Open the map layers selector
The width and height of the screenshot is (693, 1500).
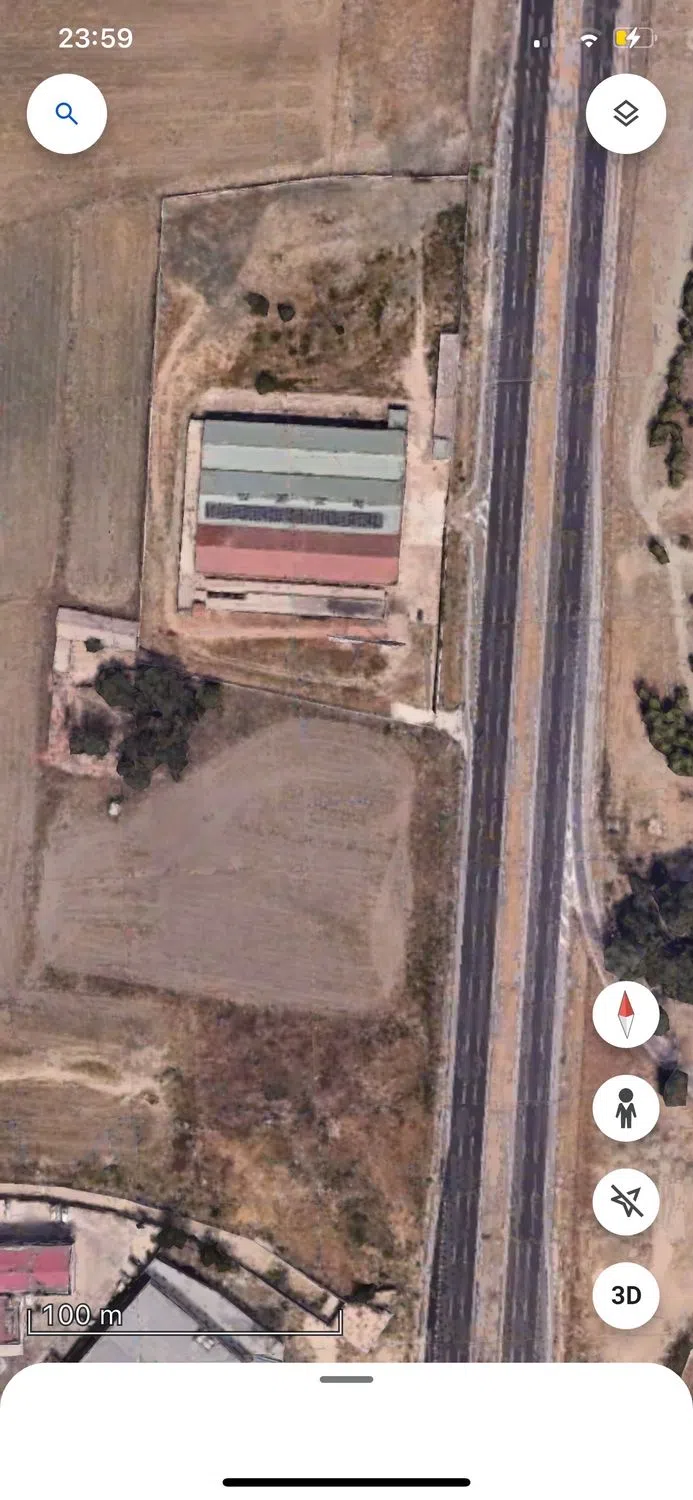pos(626,114)
